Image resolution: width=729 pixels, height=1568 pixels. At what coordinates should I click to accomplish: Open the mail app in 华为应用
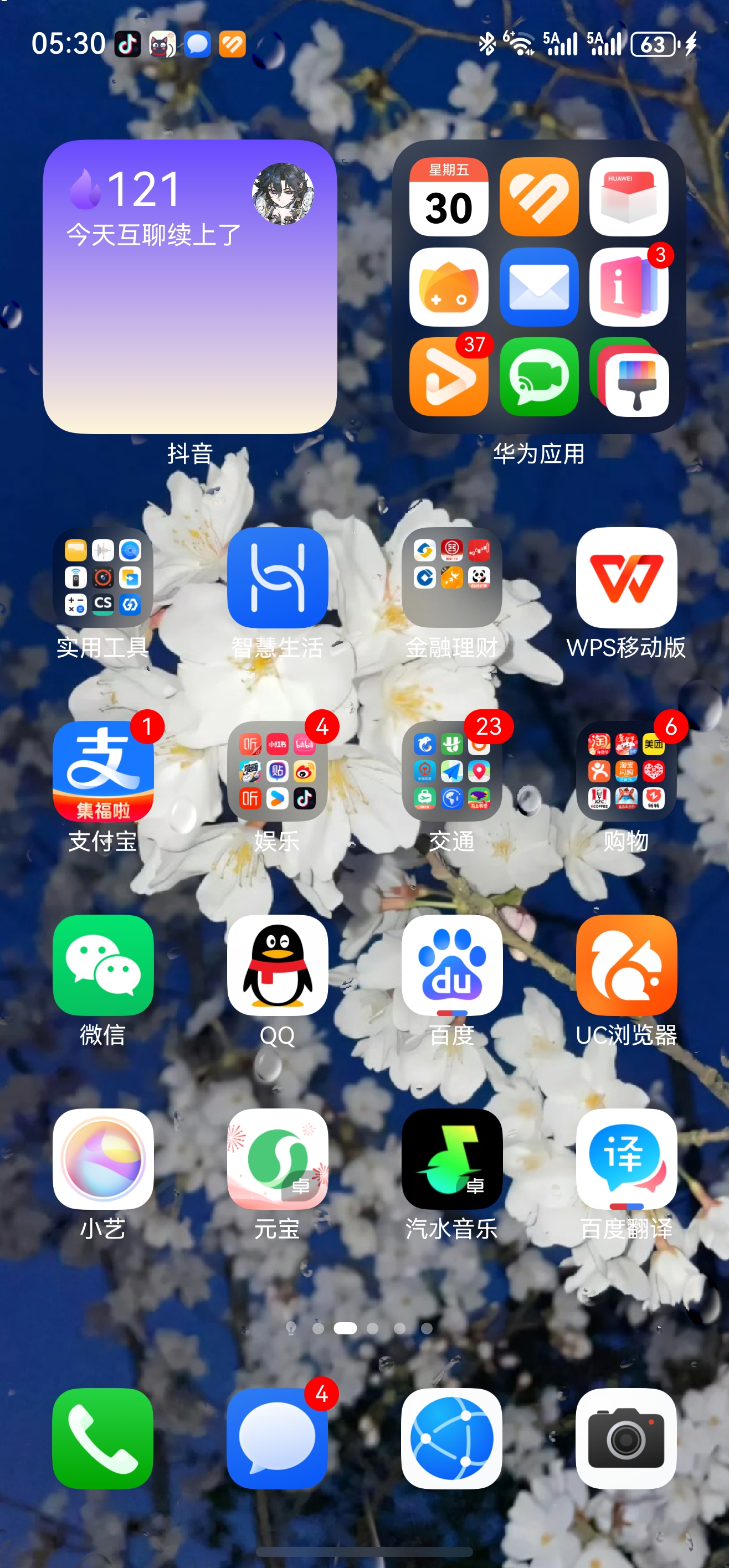[538, 287]
